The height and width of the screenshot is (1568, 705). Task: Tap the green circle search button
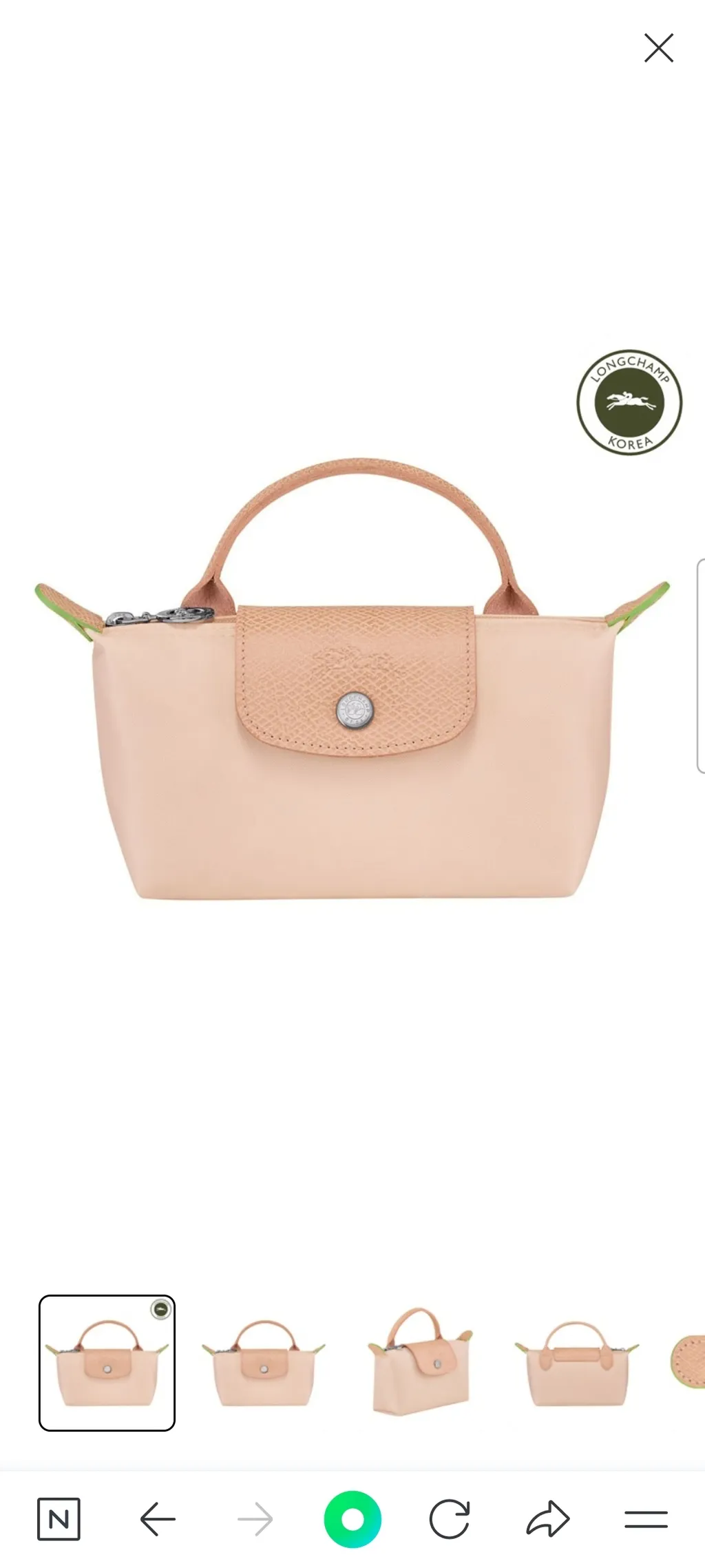pos(352,1519)
